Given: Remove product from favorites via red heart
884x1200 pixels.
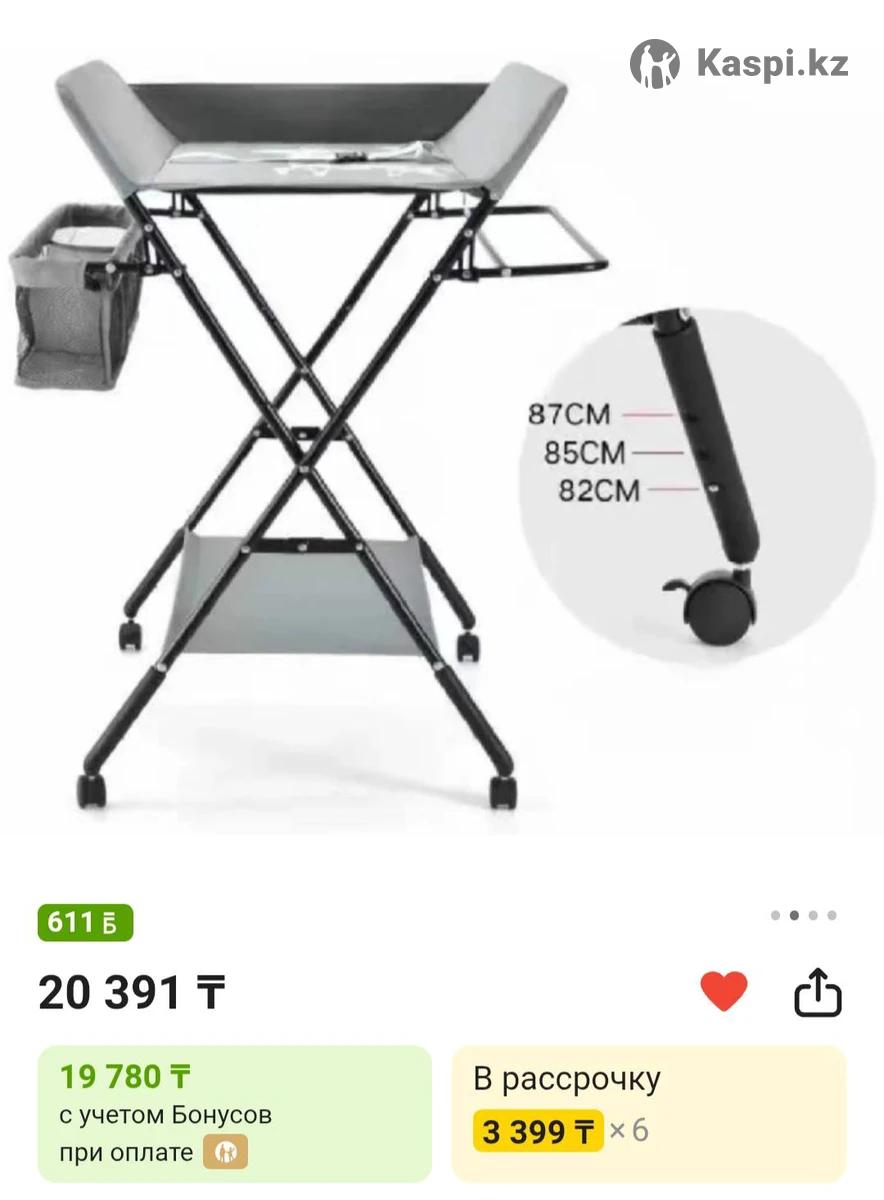Looking at the screenshot, I should pos(723,991).
